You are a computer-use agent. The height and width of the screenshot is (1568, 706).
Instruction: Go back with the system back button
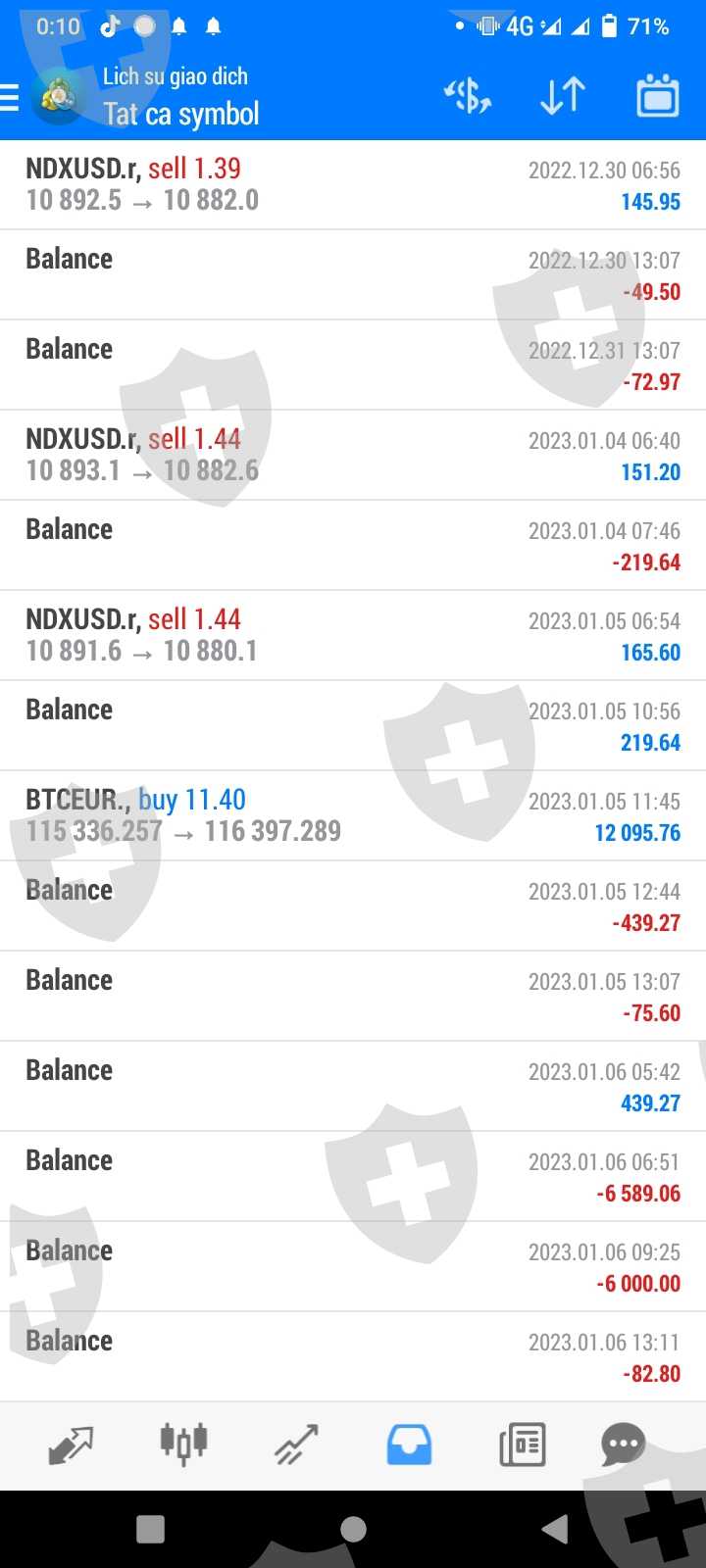tap(555, 1529)
